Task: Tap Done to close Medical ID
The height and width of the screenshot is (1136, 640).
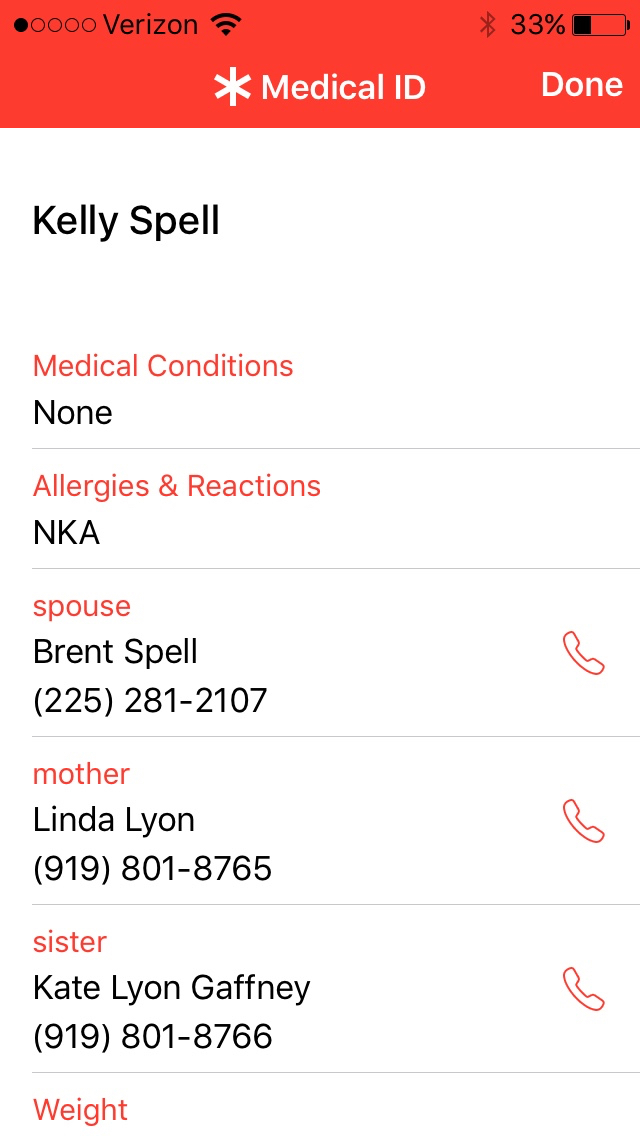Action: 582,86
